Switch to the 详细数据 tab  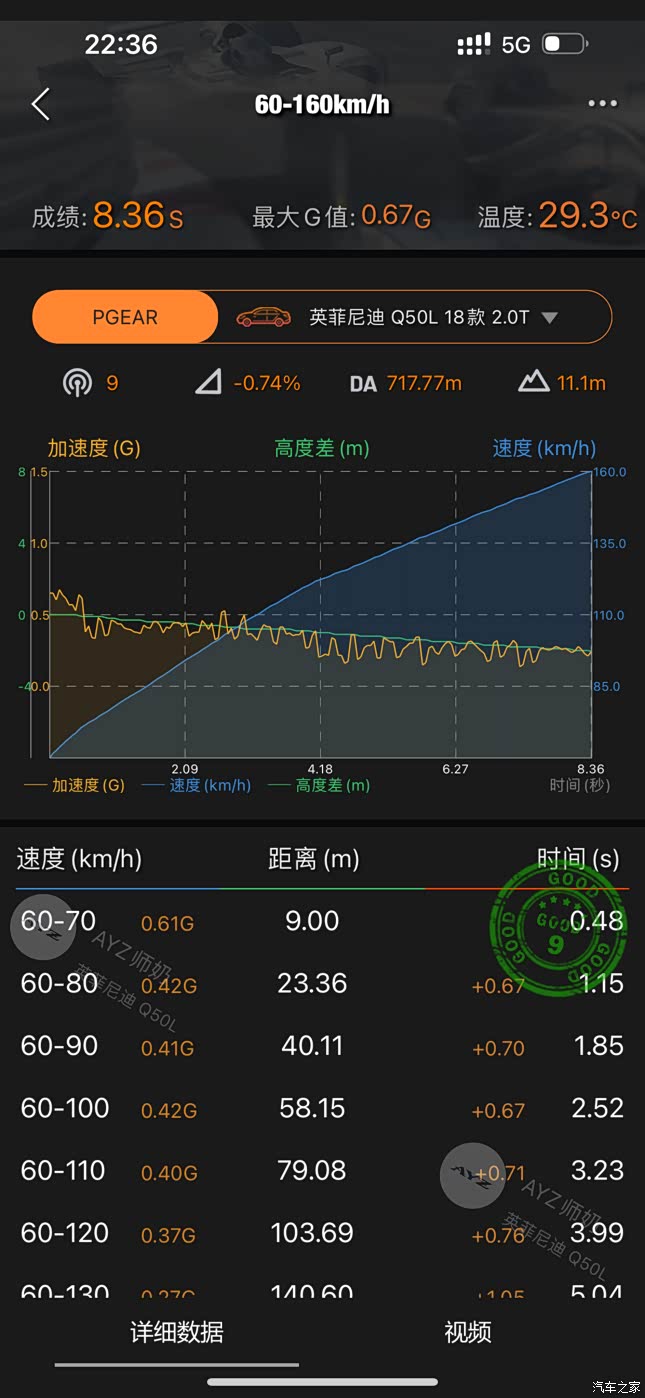[x=177, y=1332]
